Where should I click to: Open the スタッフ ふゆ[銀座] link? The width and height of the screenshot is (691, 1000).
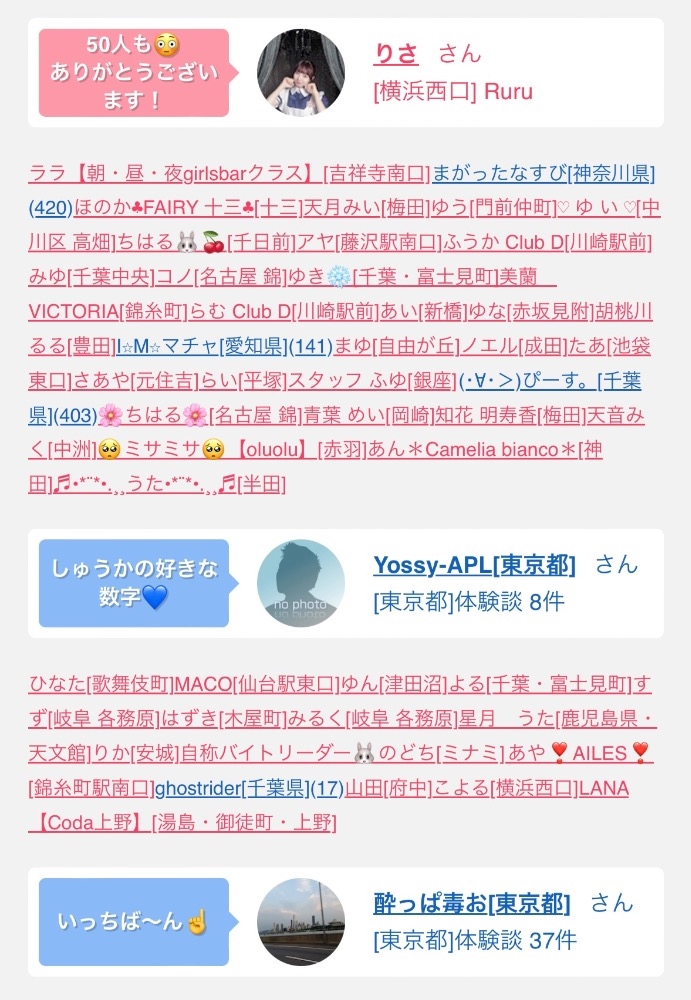pyautogui.click(x=373, y=381)
